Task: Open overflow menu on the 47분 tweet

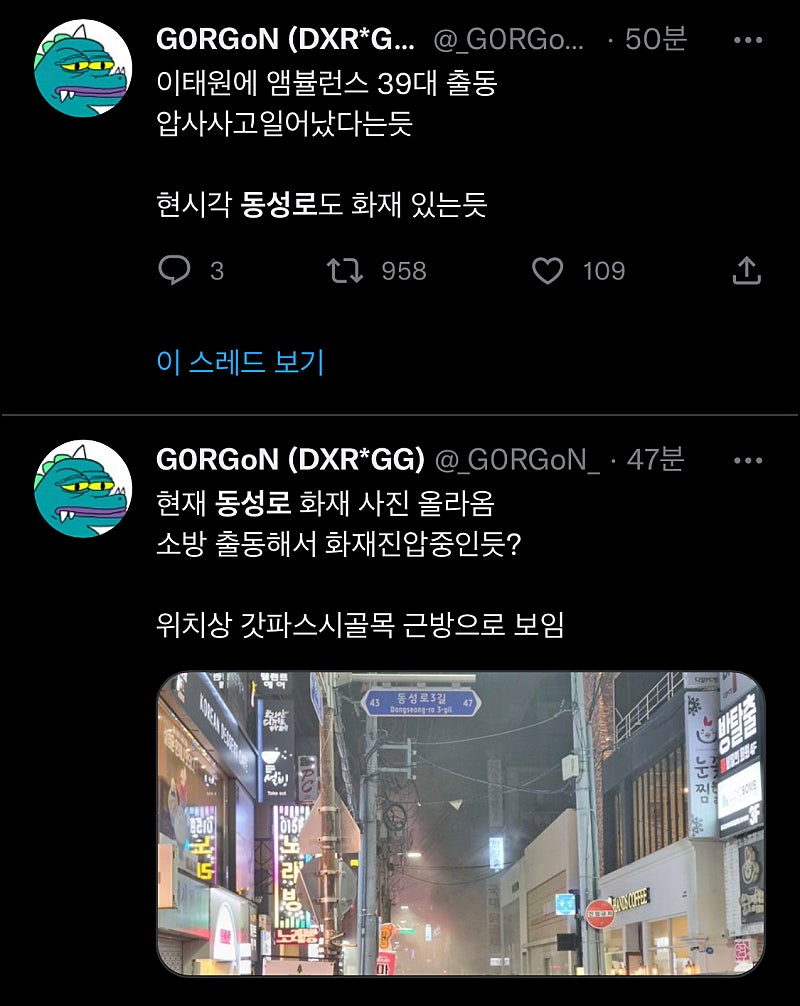Action: [x=748, y=460]
